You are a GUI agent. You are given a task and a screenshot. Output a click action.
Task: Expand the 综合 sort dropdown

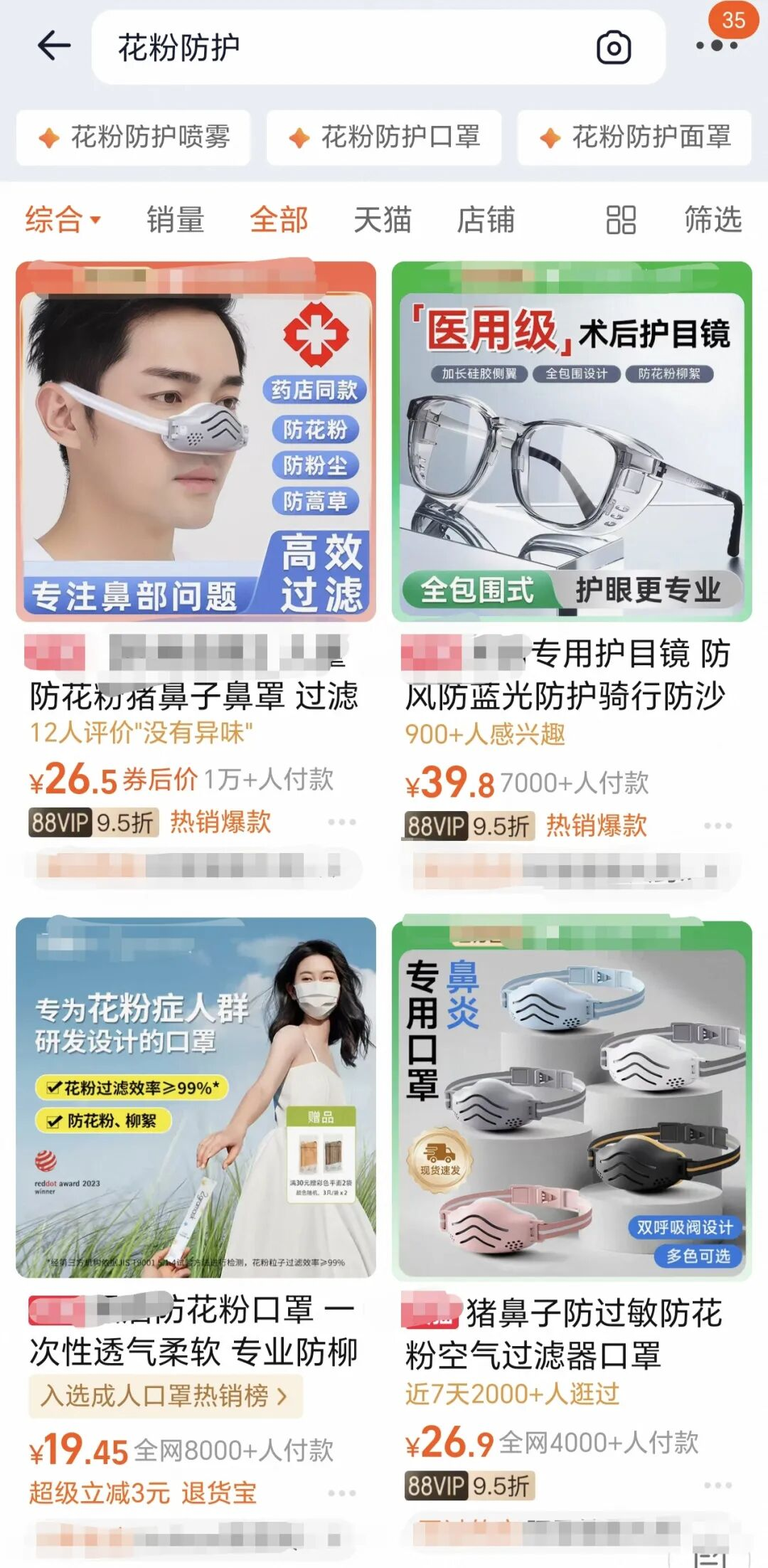pos(63,219)
